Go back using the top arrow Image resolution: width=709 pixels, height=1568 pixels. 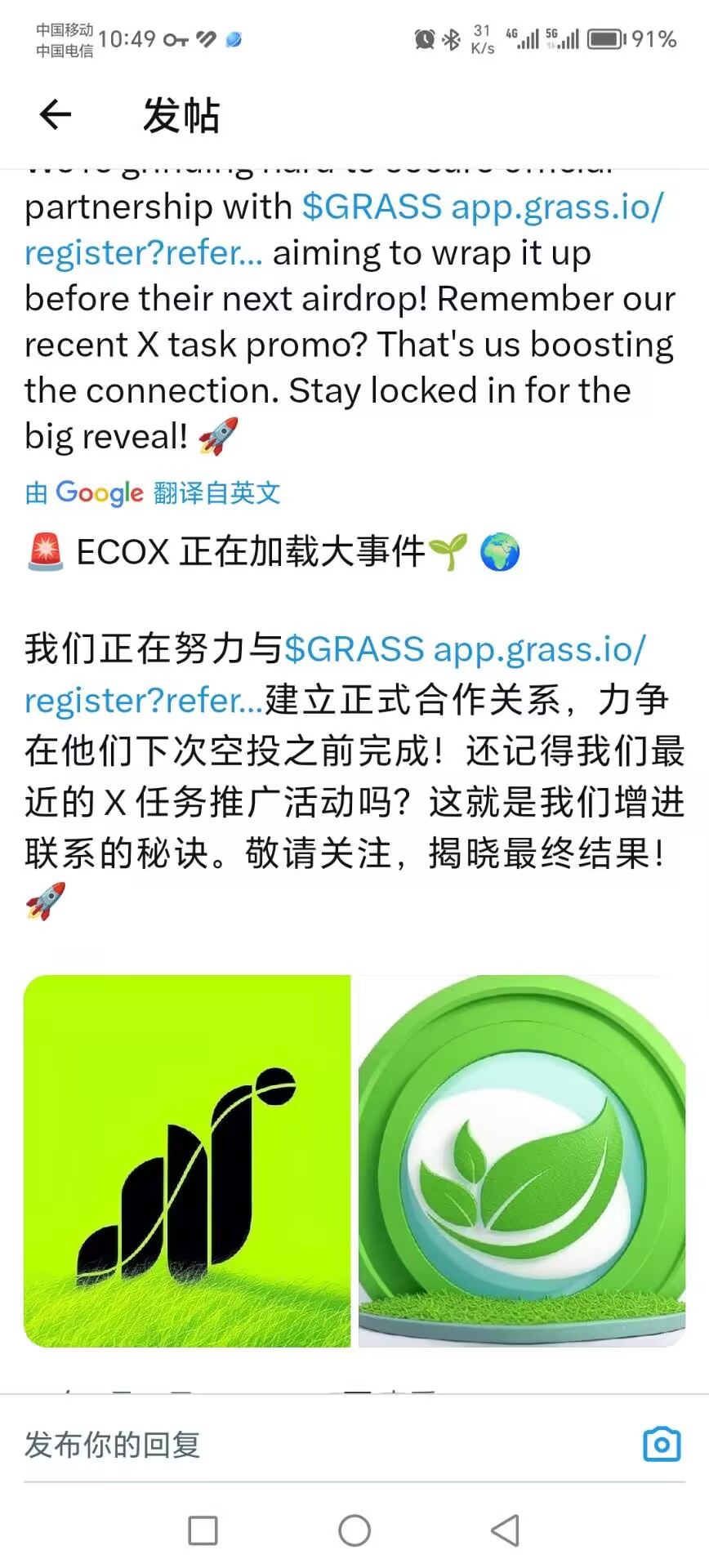[56, 114]
